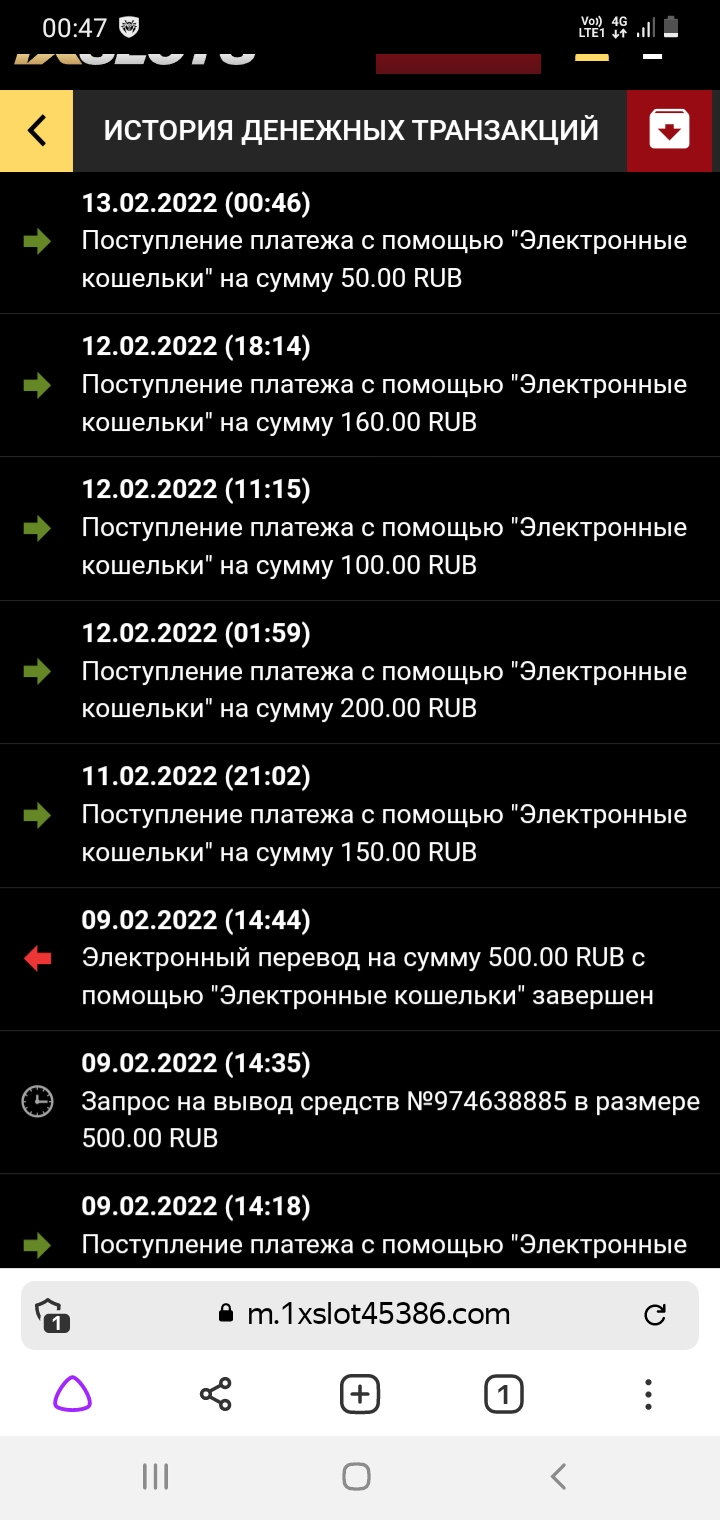720x1520 pixels.
Task: Reload the page with refresh icon
Action: pos(655,1315)
